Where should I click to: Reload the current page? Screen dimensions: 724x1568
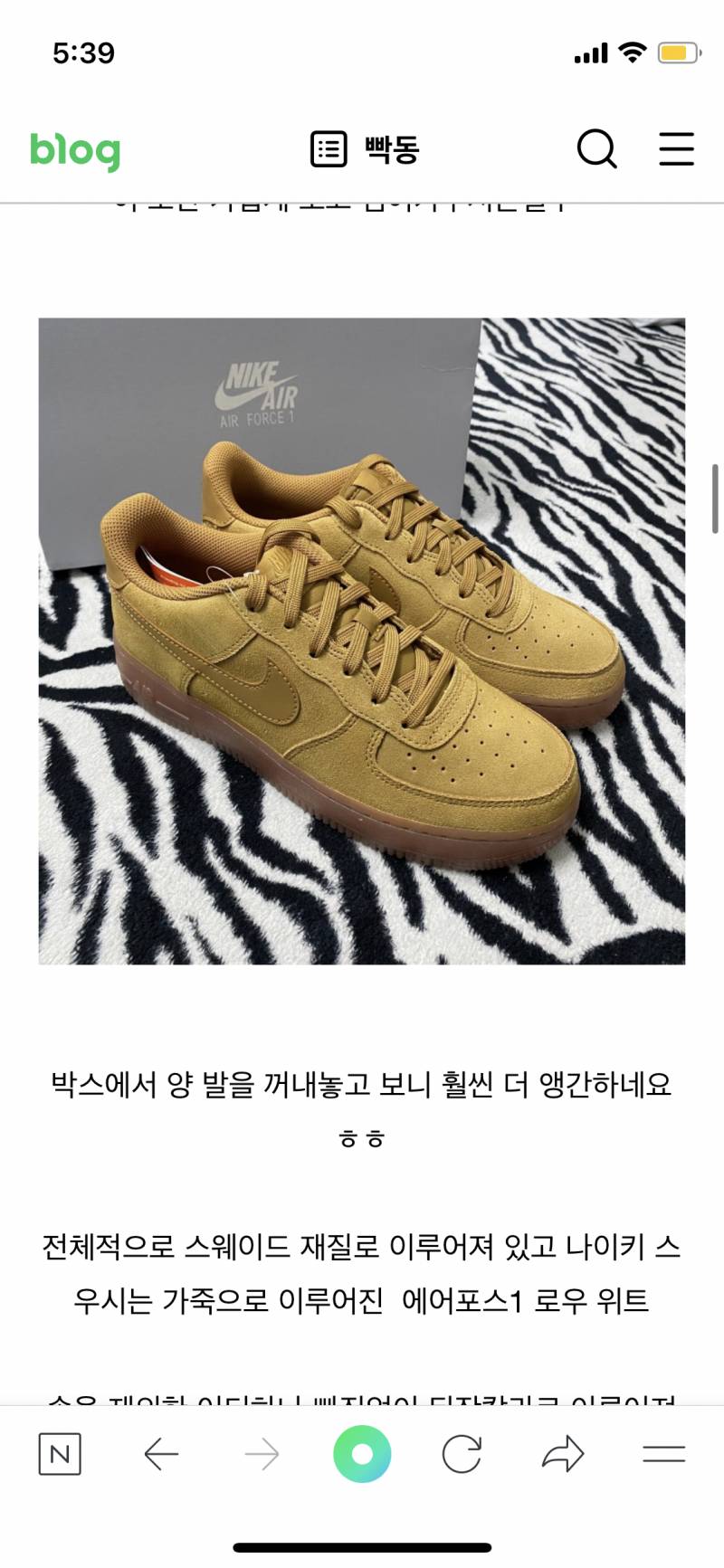point(462,1455)
